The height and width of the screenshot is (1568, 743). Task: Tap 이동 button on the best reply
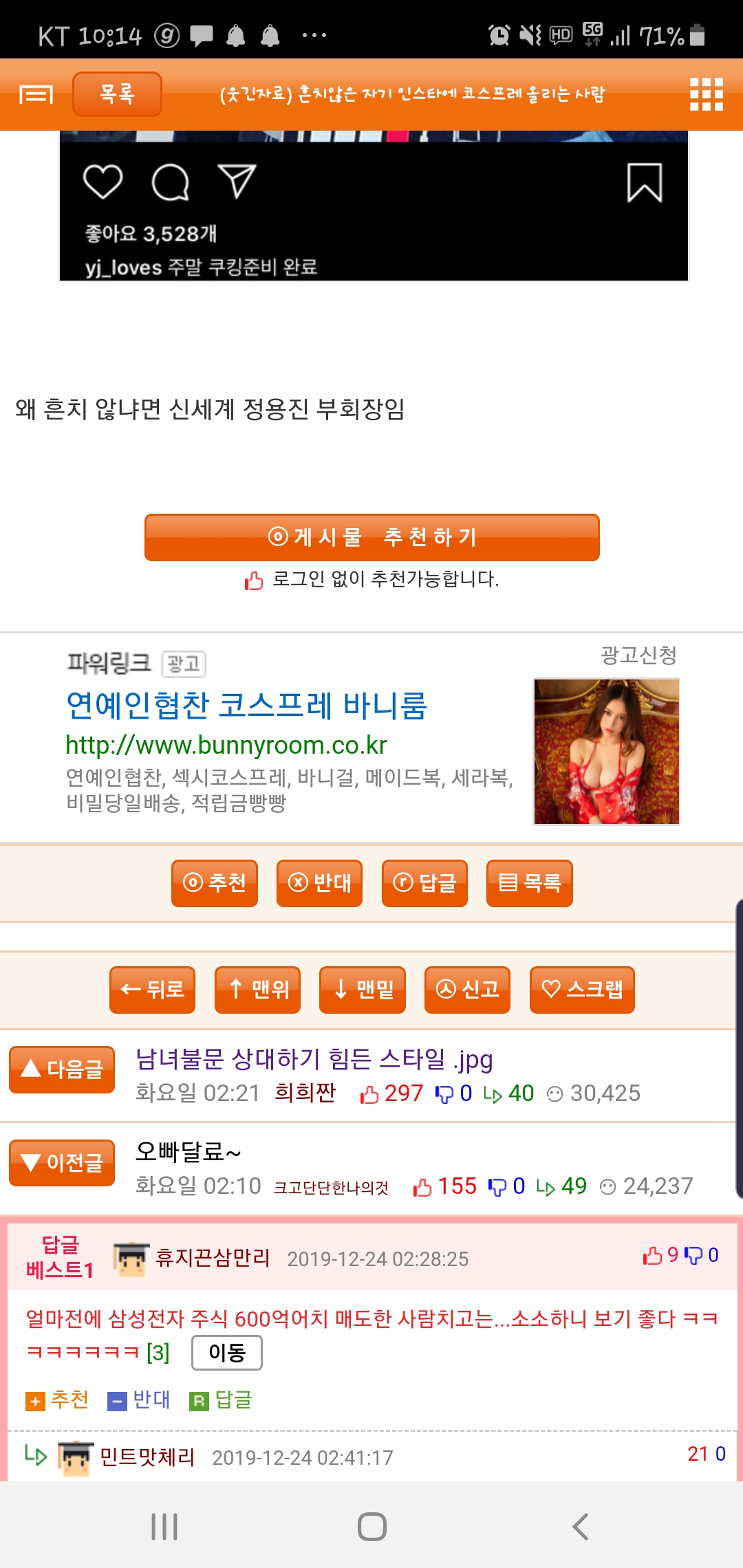pyautogui.click(x=226, y=1353)
